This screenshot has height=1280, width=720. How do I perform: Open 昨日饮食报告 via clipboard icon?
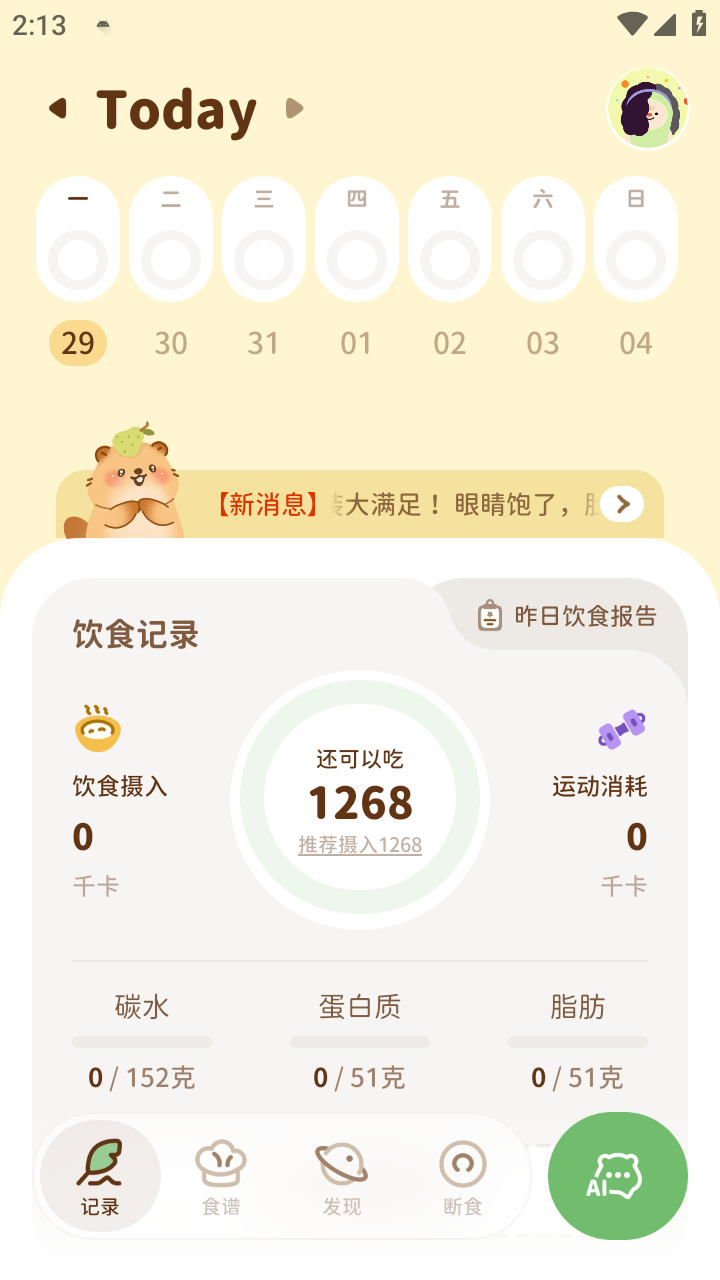tap(489, 616)
